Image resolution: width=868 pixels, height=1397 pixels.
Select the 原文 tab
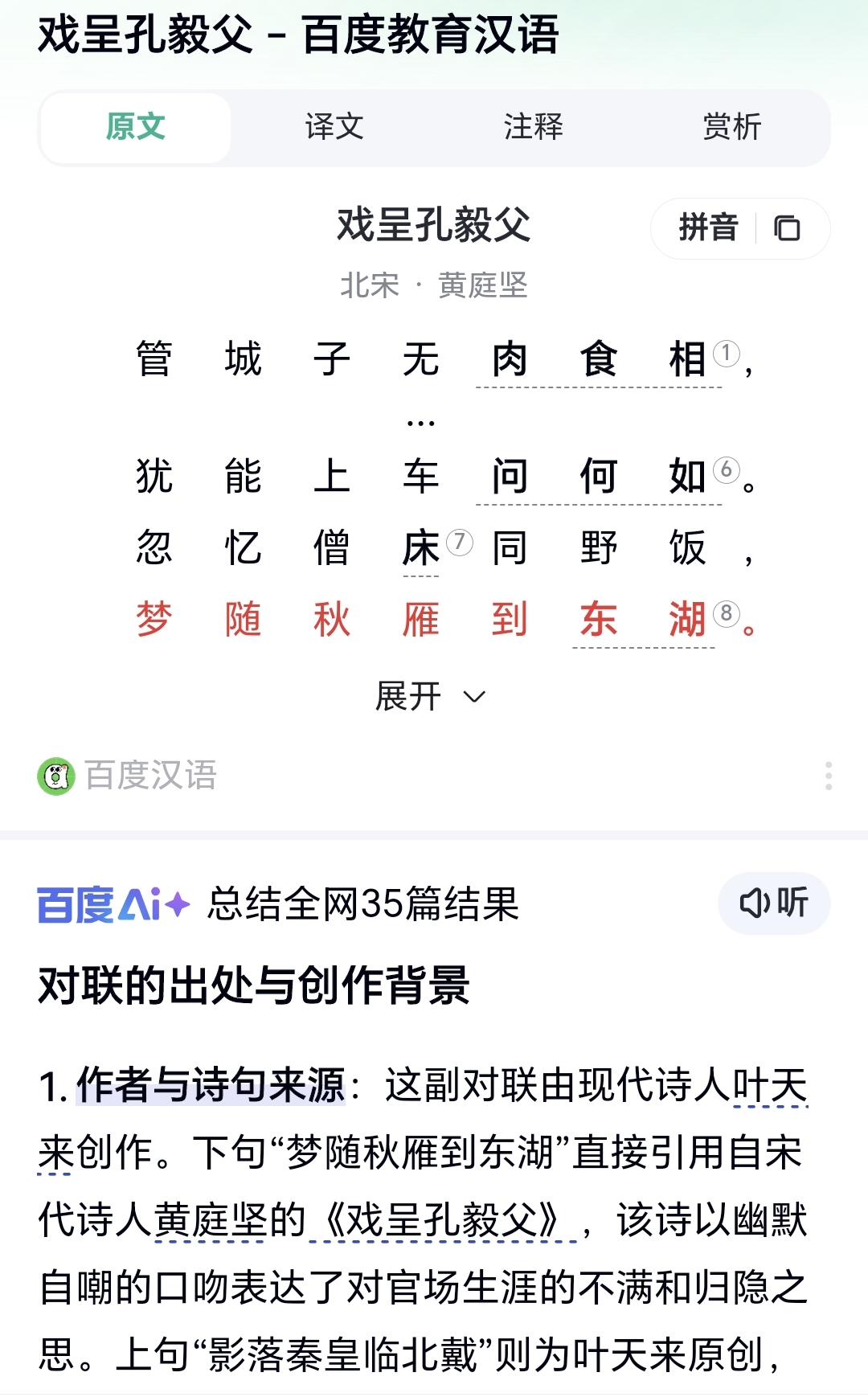(136, 127)
